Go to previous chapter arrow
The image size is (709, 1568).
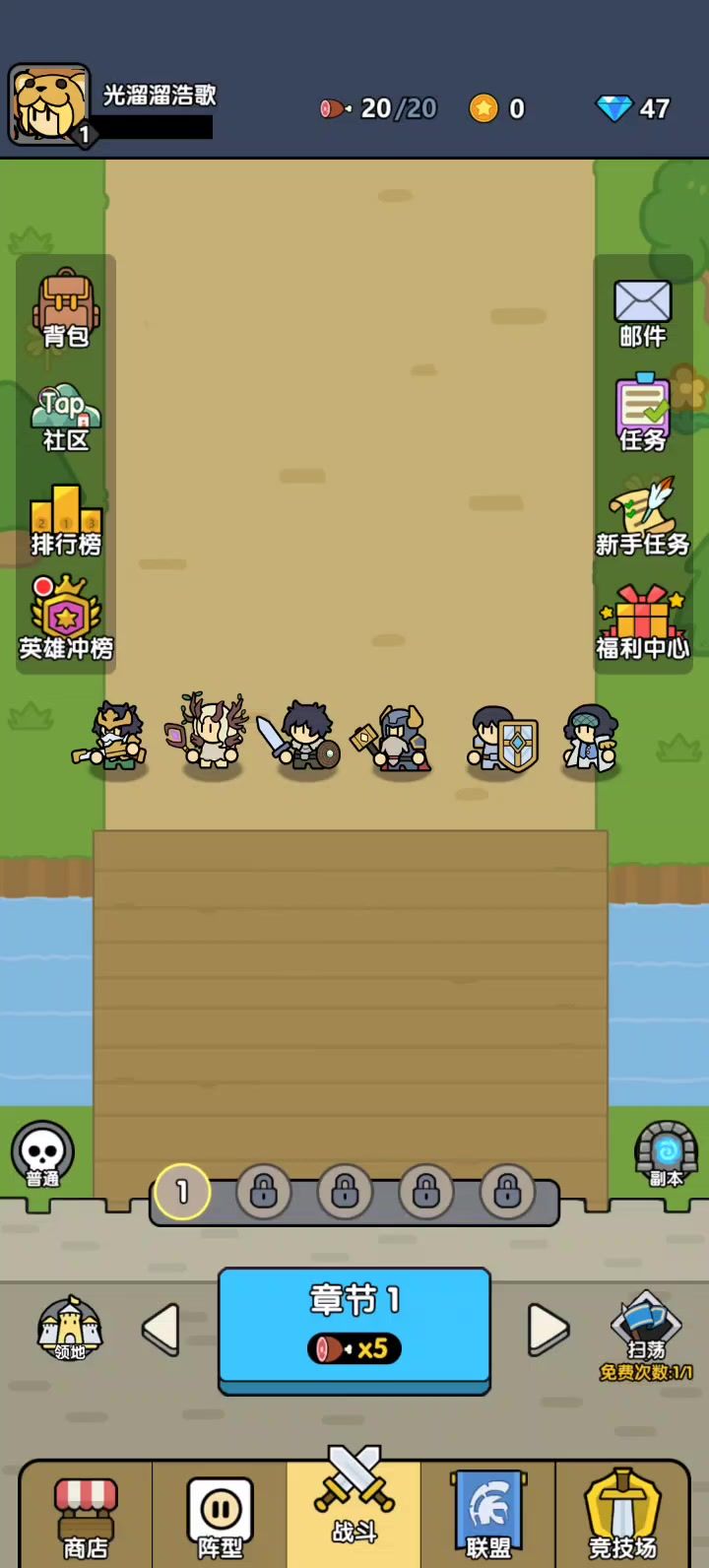[161, 1330]
